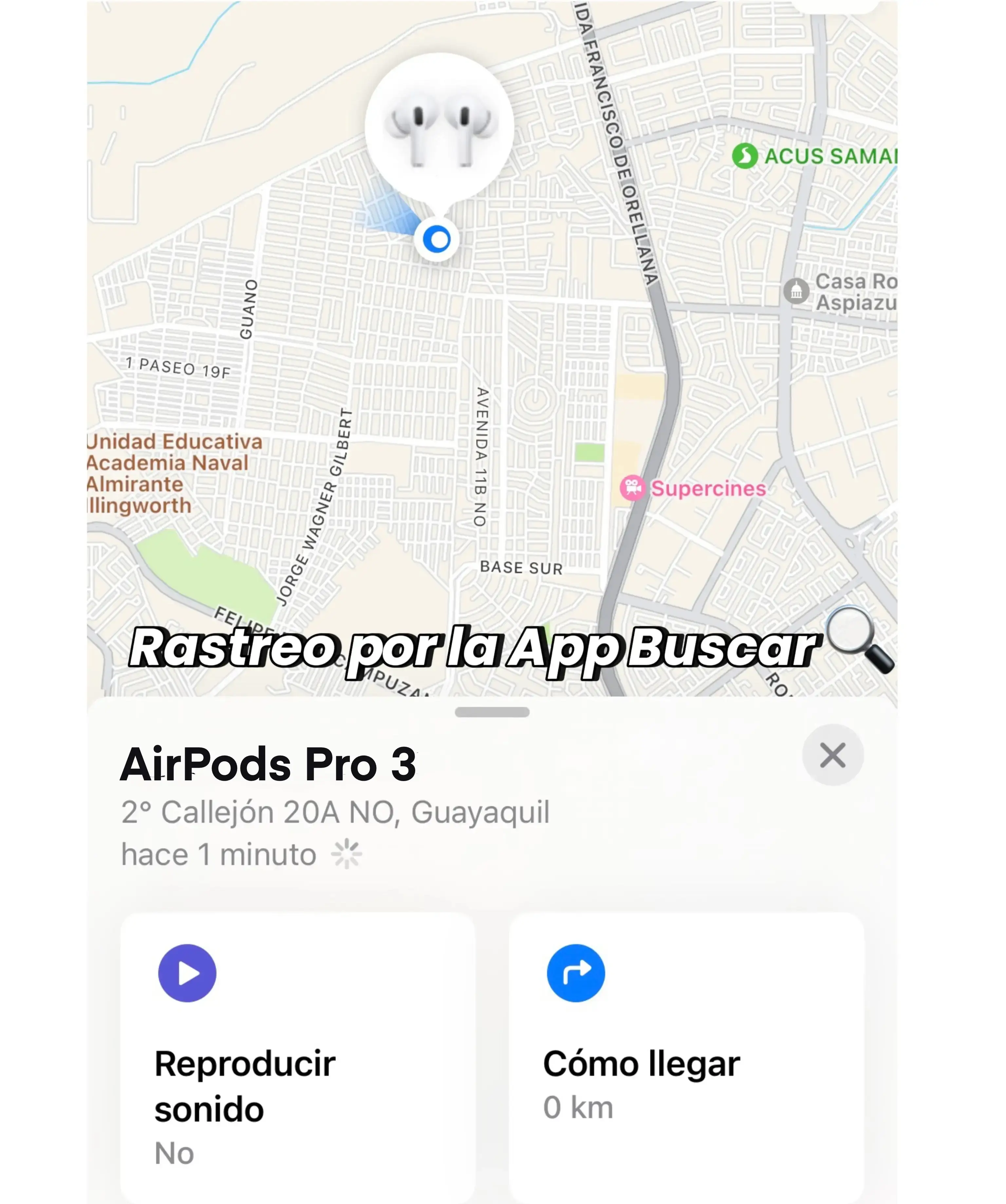Tap the Supercines cinema icon on the map

[632, 487]
